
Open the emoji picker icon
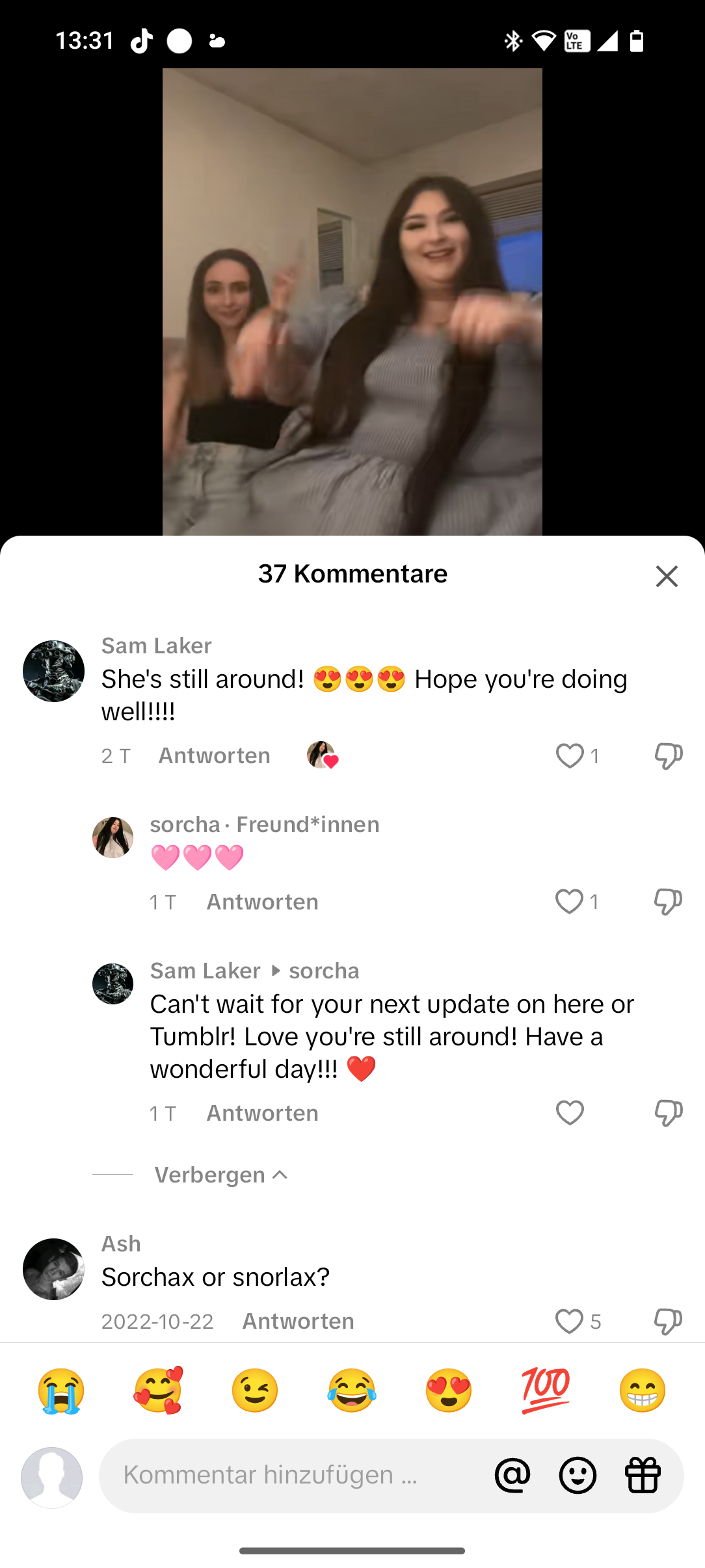point(578,1475)
